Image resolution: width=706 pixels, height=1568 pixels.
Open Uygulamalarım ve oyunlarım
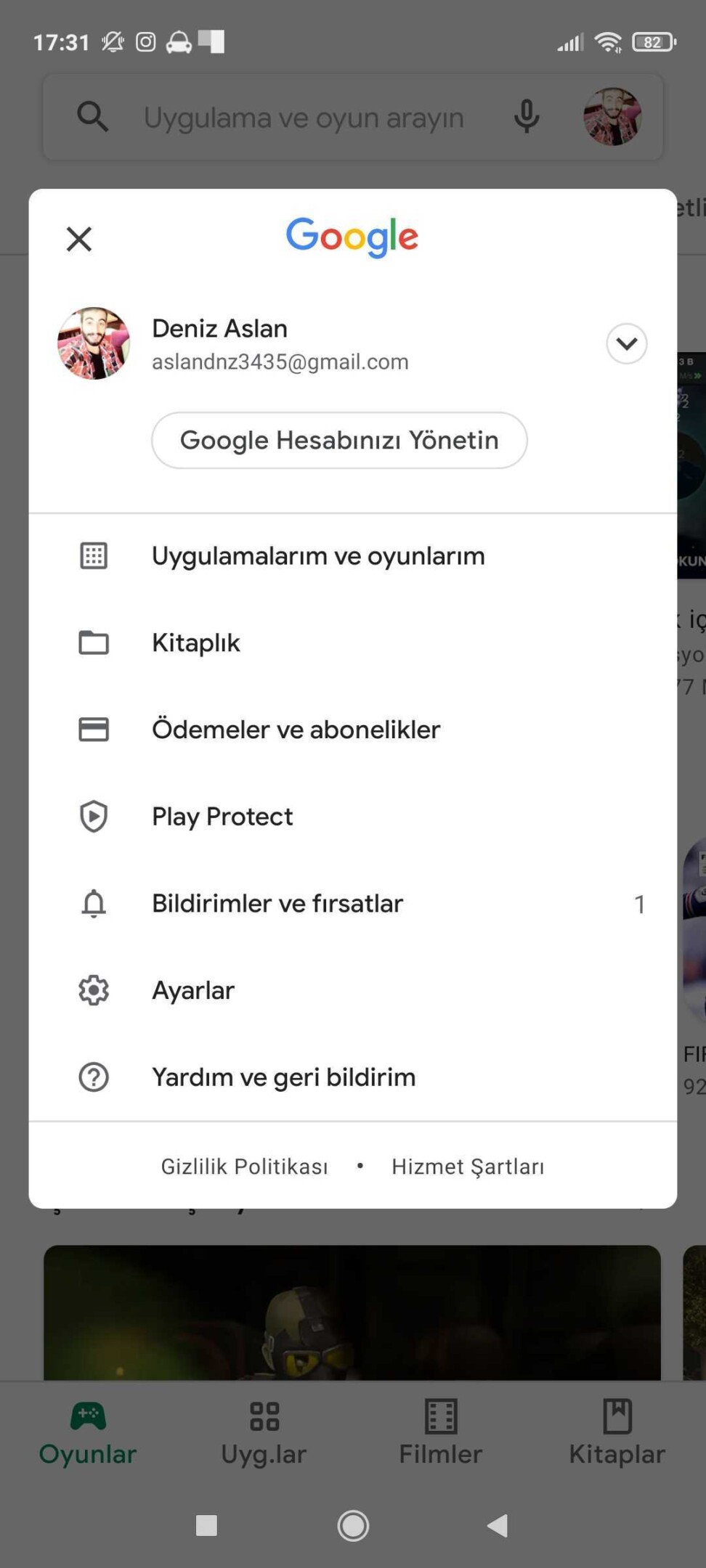point(317,556)
